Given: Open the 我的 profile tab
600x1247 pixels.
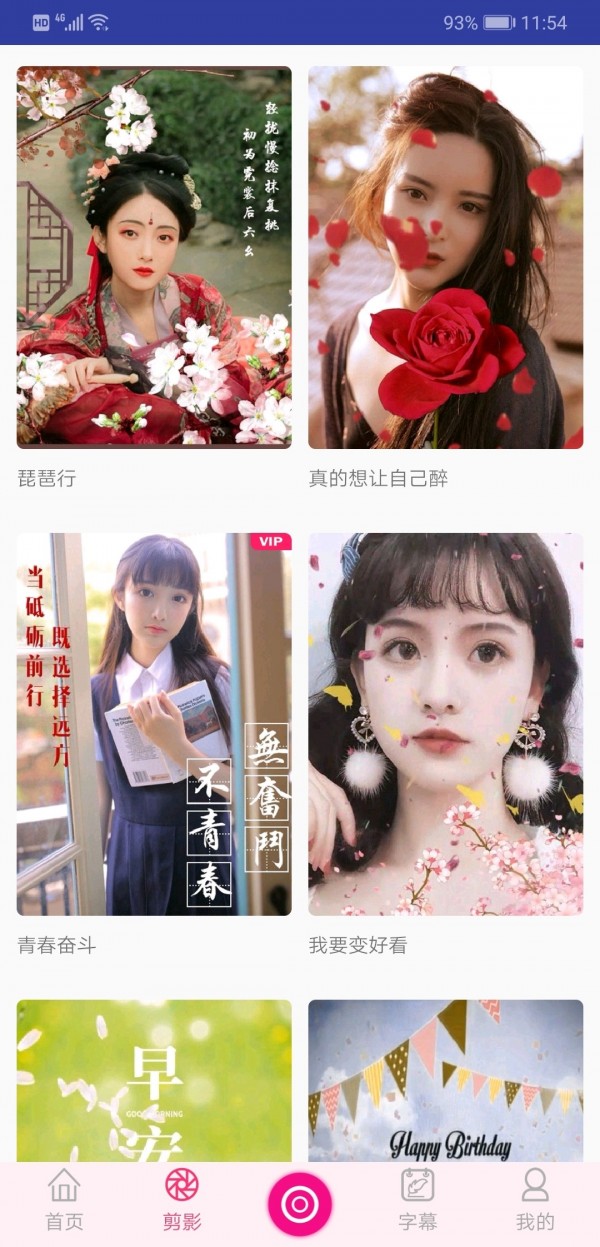Looking at the screenshot, I should coord(535,1200).
